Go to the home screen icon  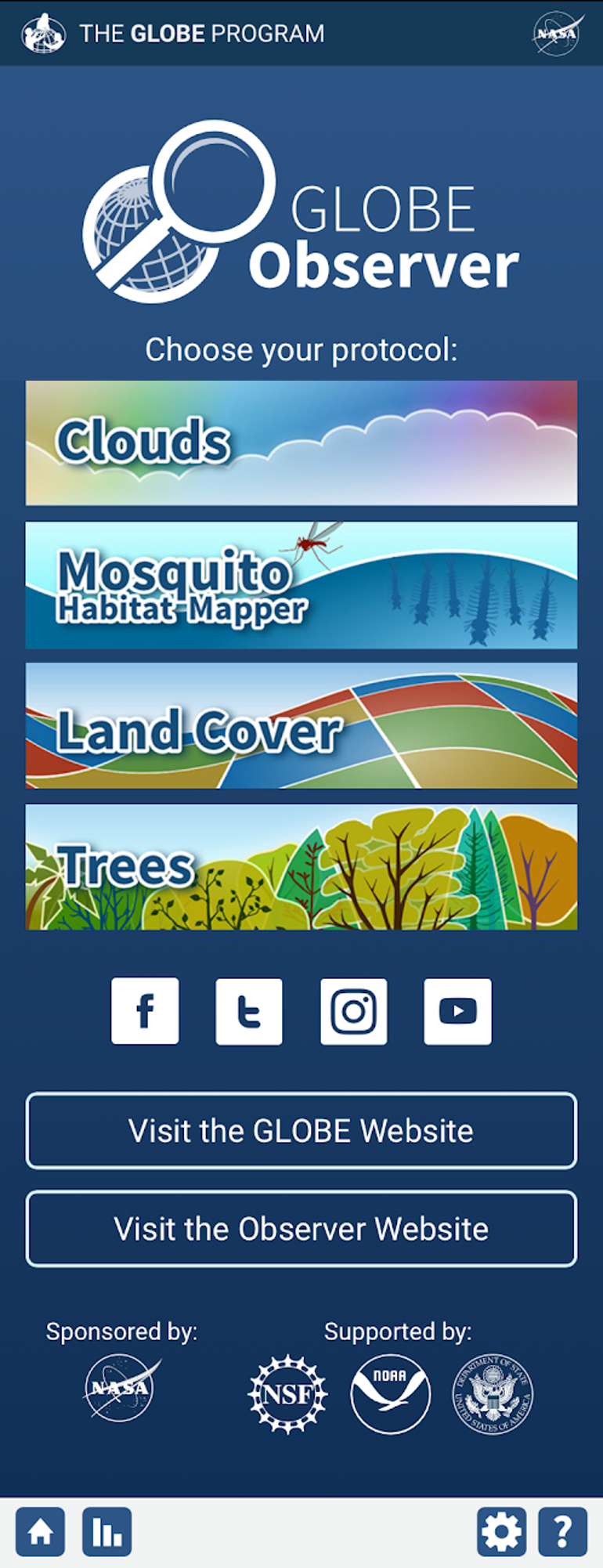pyautogui.click(x=40, y=1531)
